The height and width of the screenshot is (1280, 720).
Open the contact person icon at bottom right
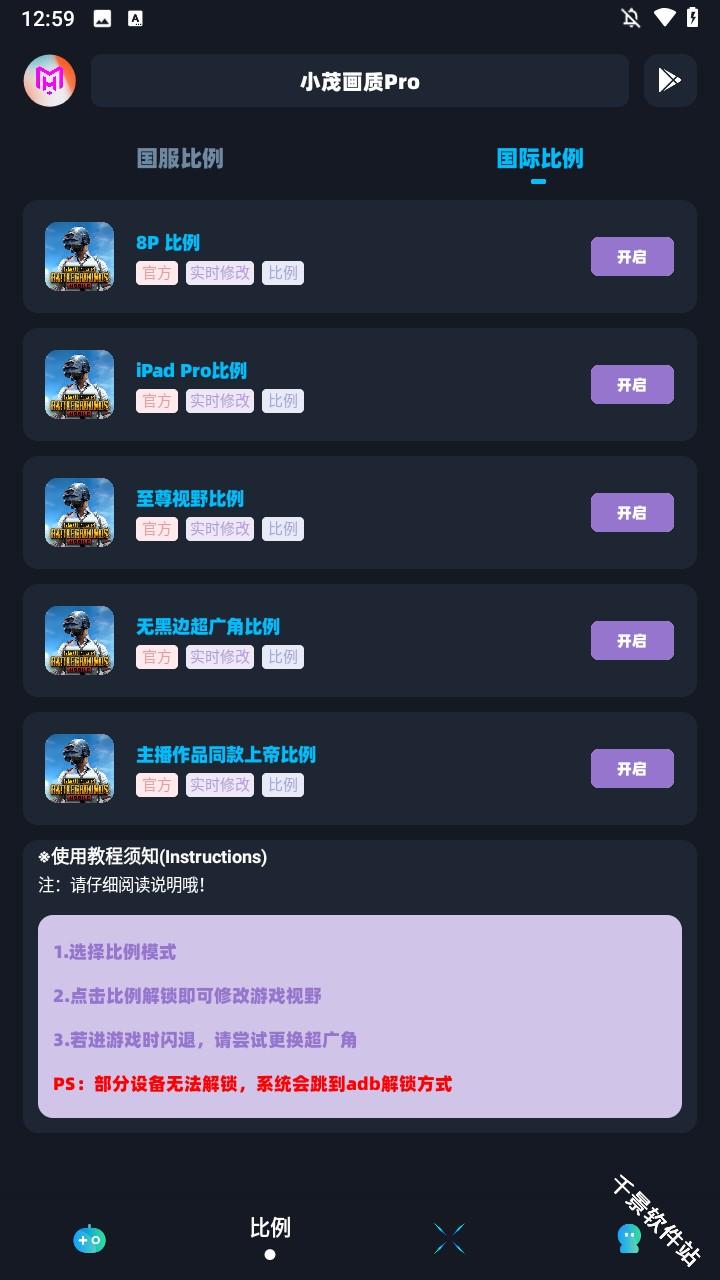tap(628, 1238)
